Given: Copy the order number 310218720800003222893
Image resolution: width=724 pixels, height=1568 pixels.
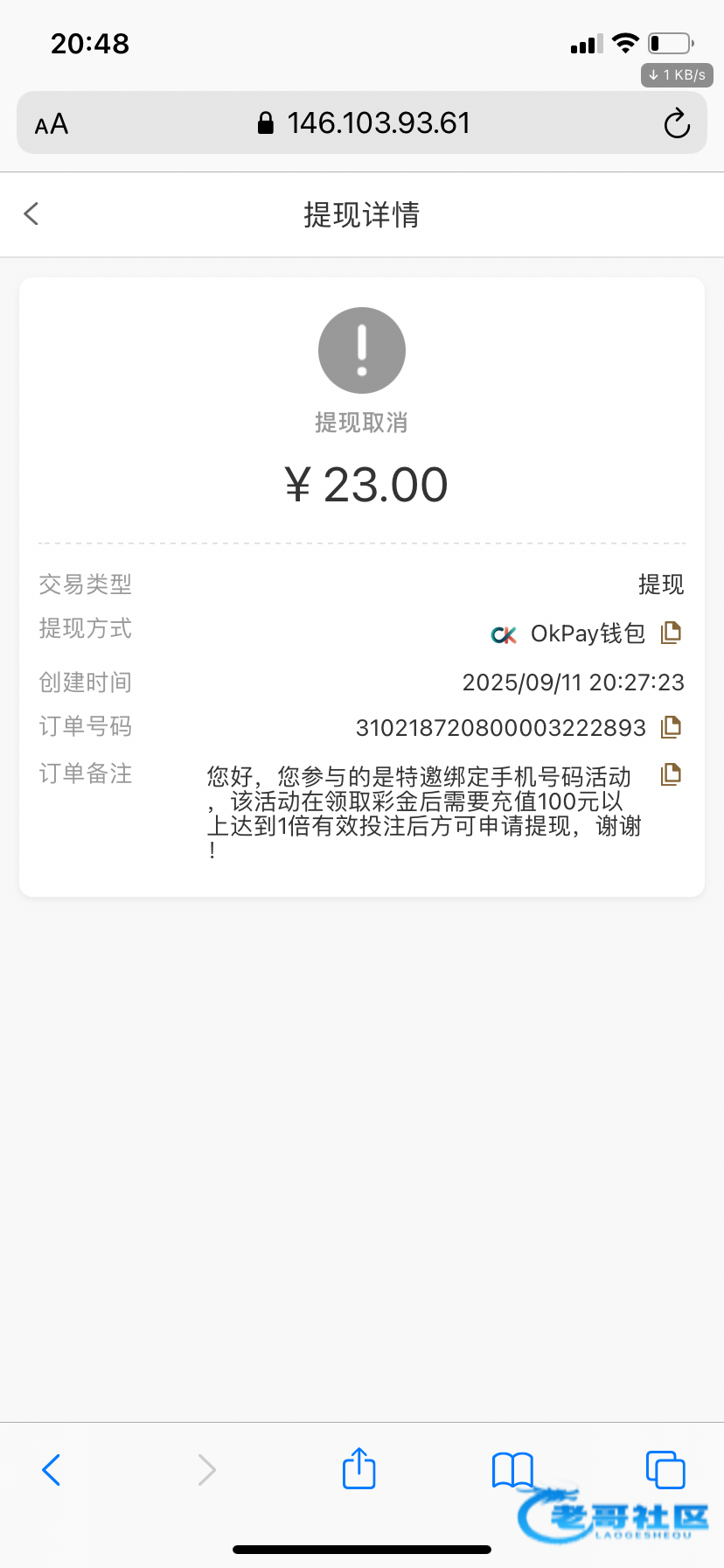Looking at the screenshot, I should pos(671,727).
